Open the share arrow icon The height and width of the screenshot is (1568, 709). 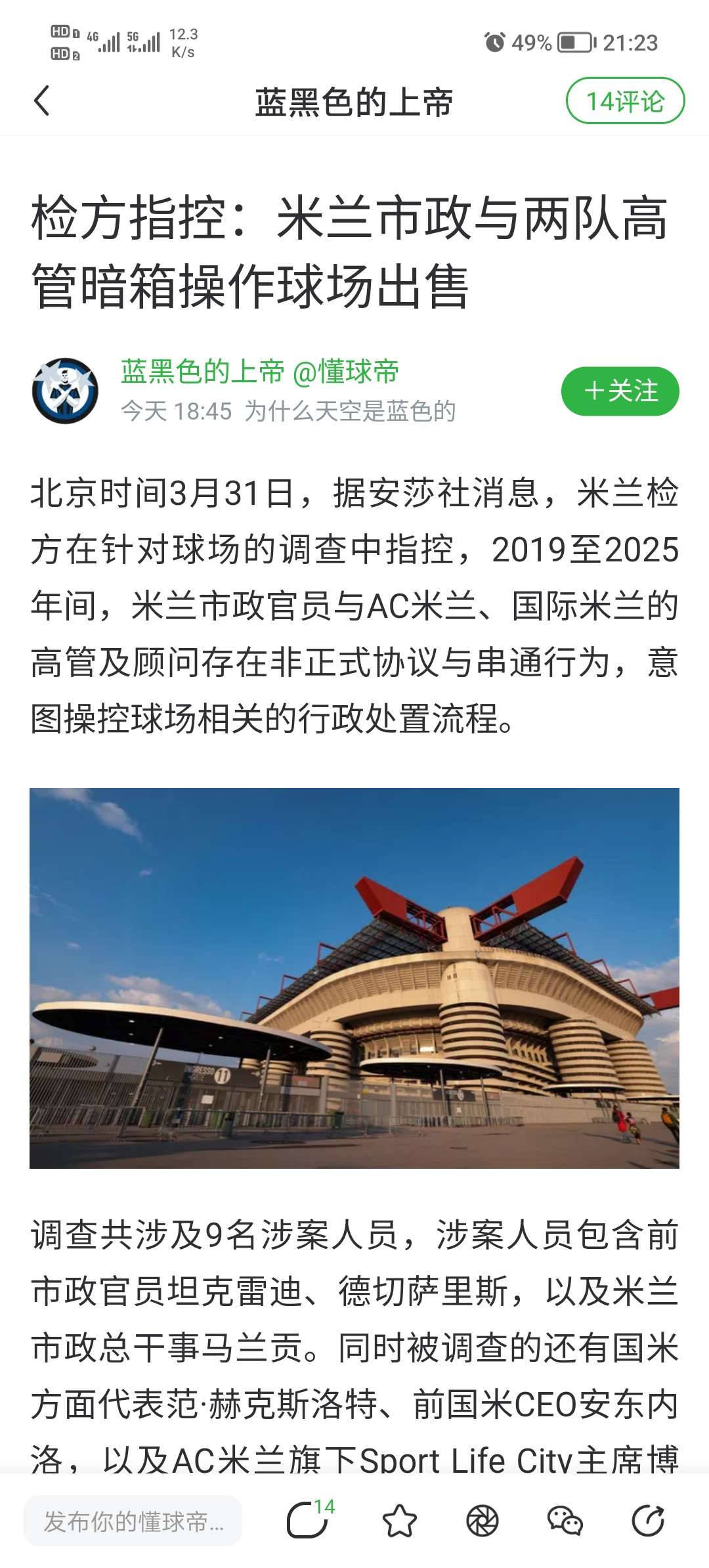pos(648,1521)
